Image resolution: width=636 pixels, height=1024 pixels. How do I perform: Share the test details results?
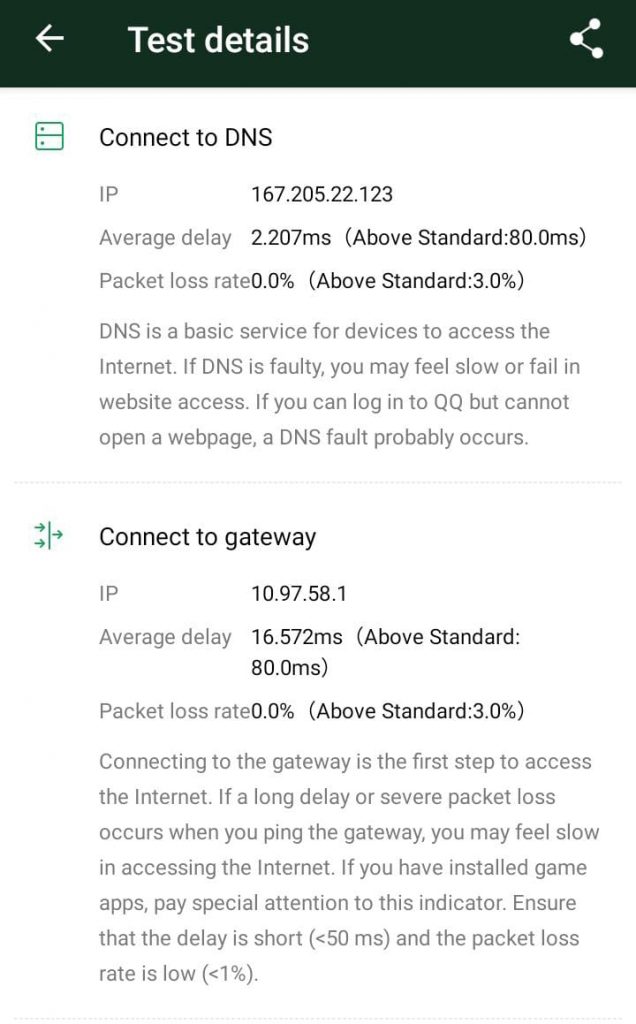point(586,39)
